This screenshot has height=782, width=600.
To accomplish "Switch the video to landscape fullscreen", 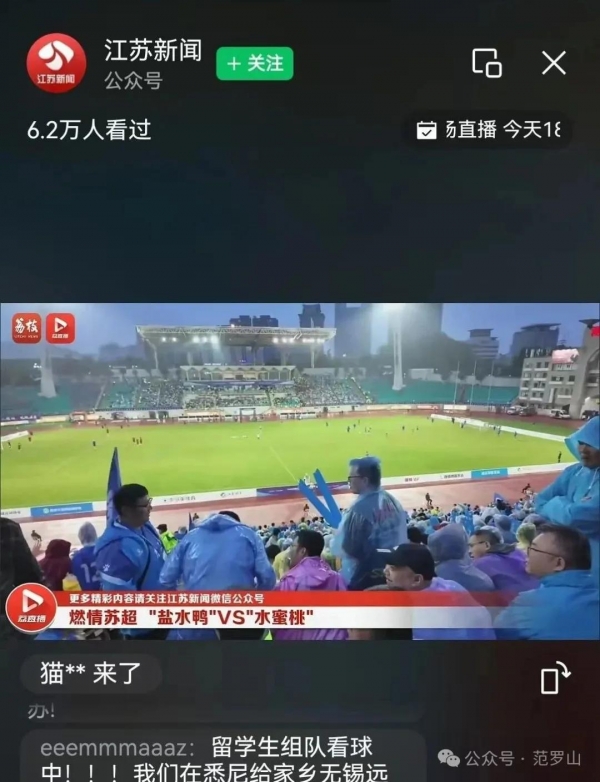I will click(x=554, y=679).
